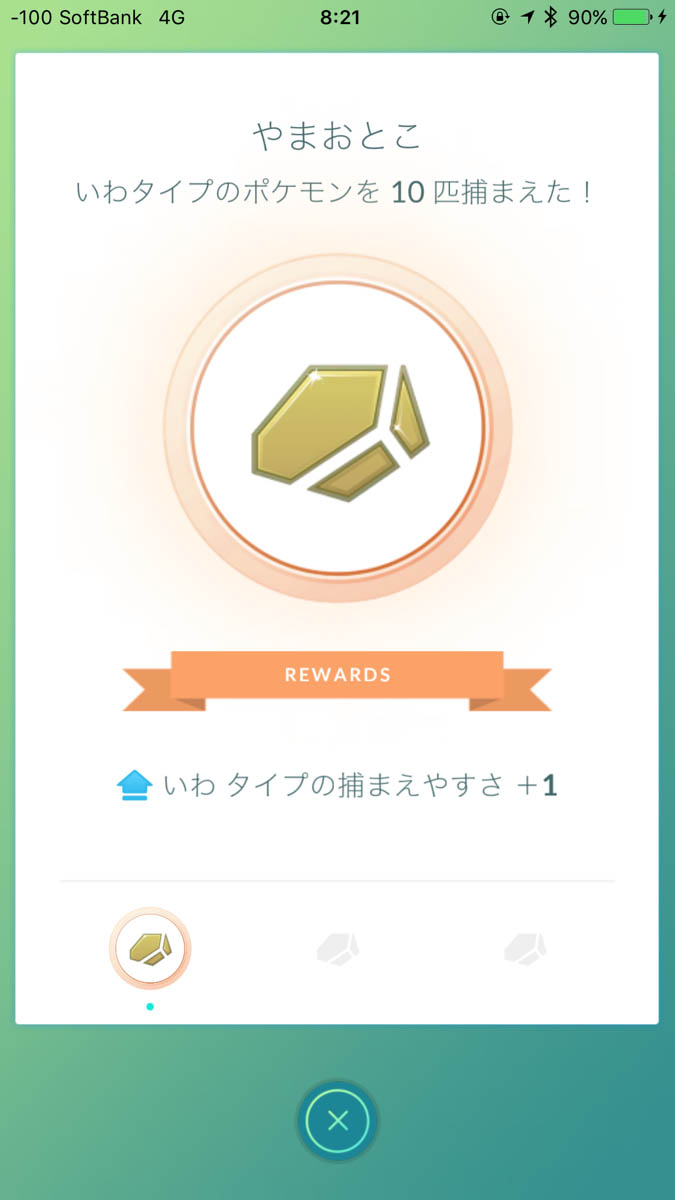View the second medal tier
Image resolution: width=675 pixels, height=1200 pixels.
pyautogui.click(x=338, y=948)
